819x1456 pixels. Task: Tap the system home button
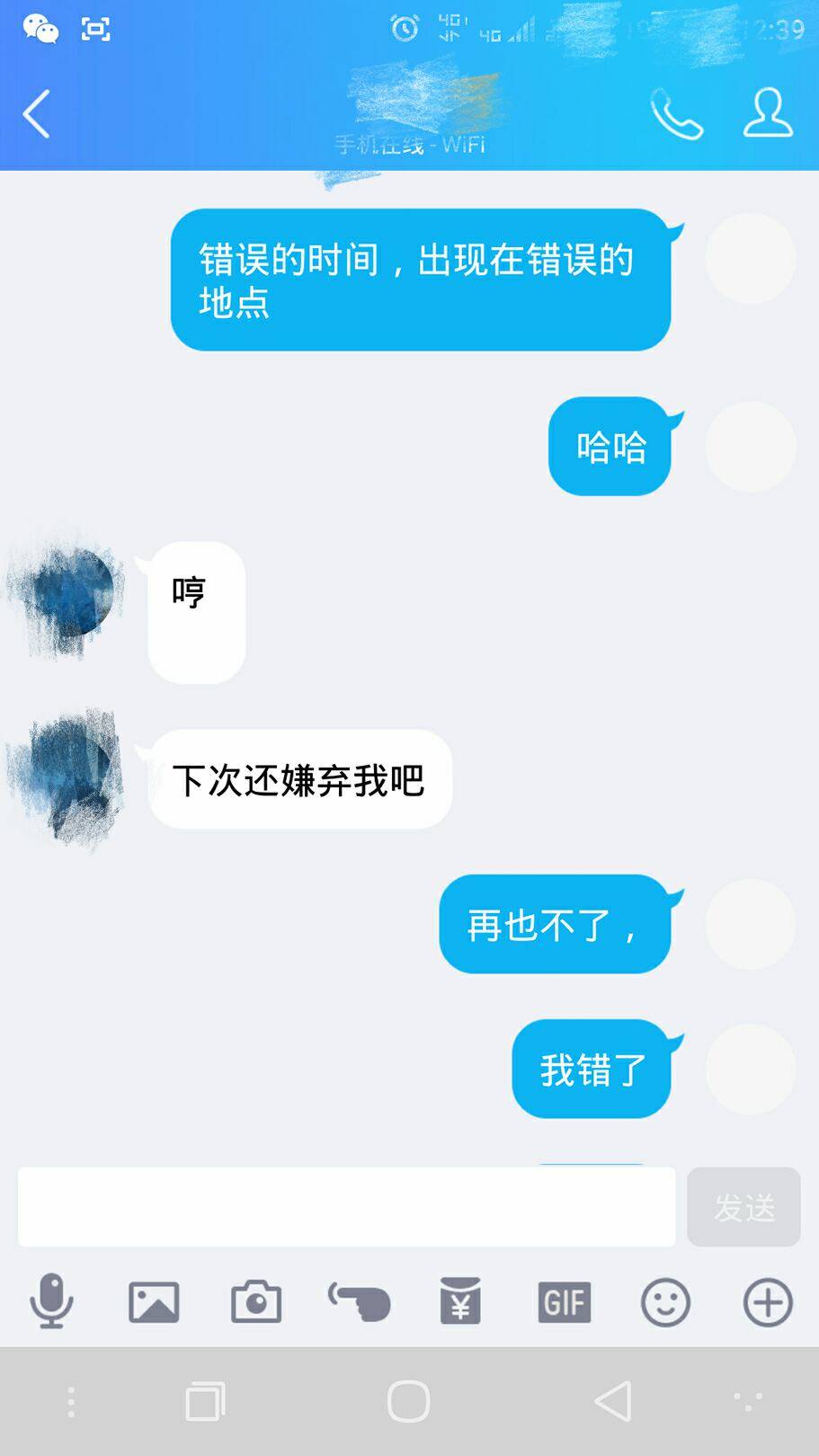pos(409,1401)
